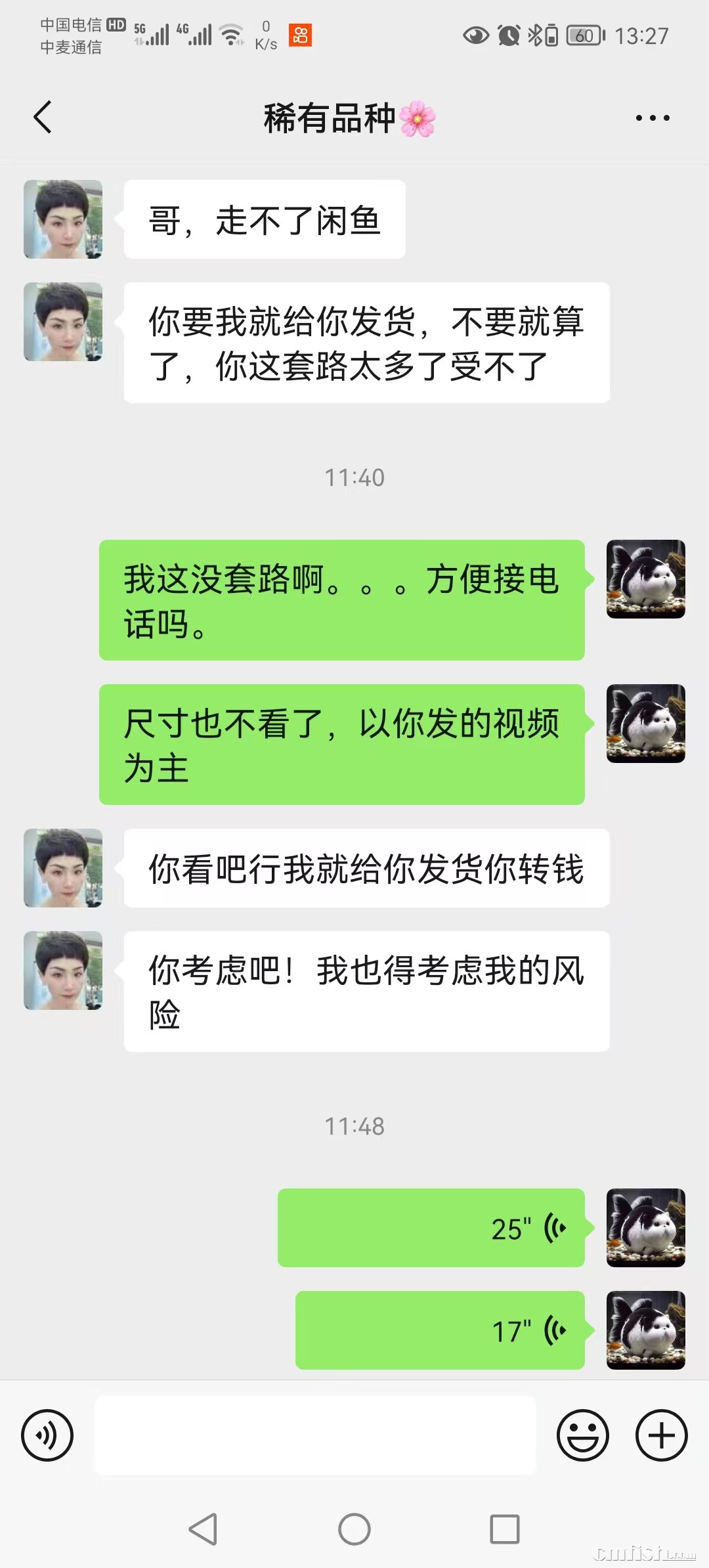The width and height of the screenshot is (709, 1568).
Task: Open the emoji sticker panel
Action: (x=582, y=1435)
